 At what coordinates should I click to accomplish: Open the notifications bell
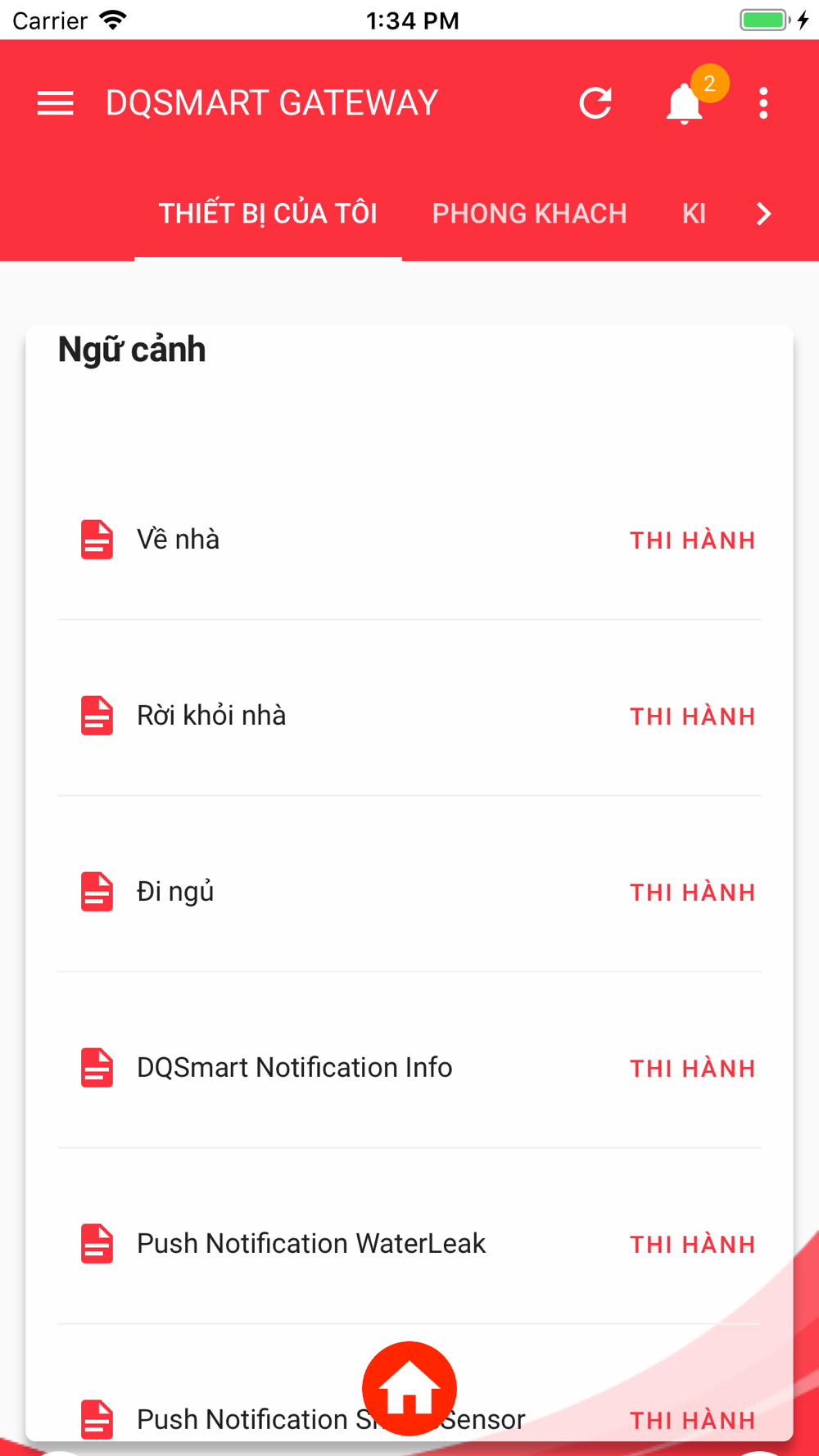[684, 103]
